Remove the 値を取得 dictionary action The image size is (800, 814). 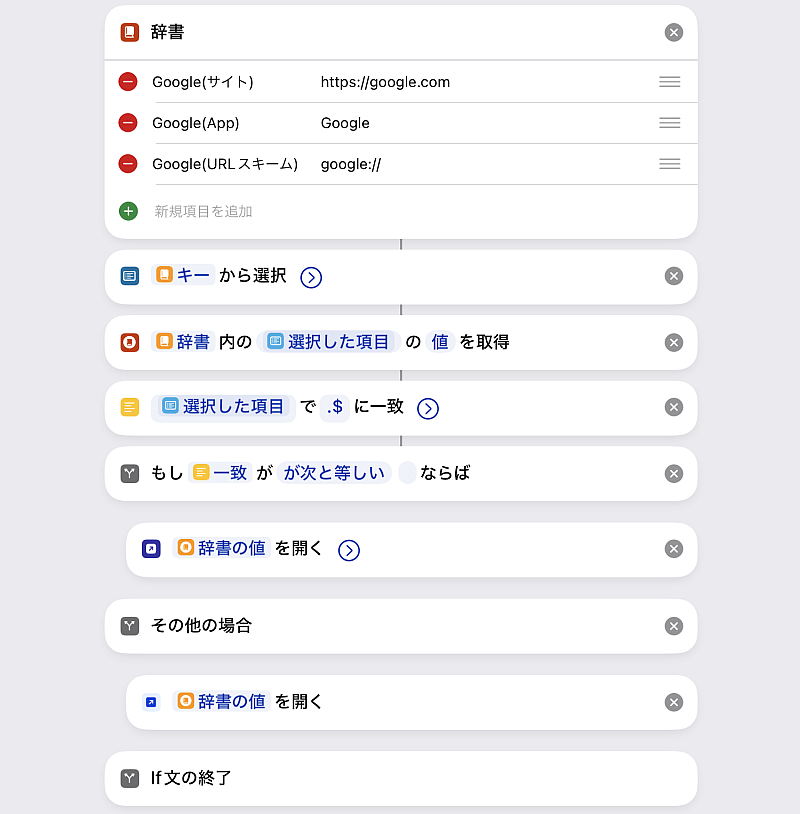[674, 342]
